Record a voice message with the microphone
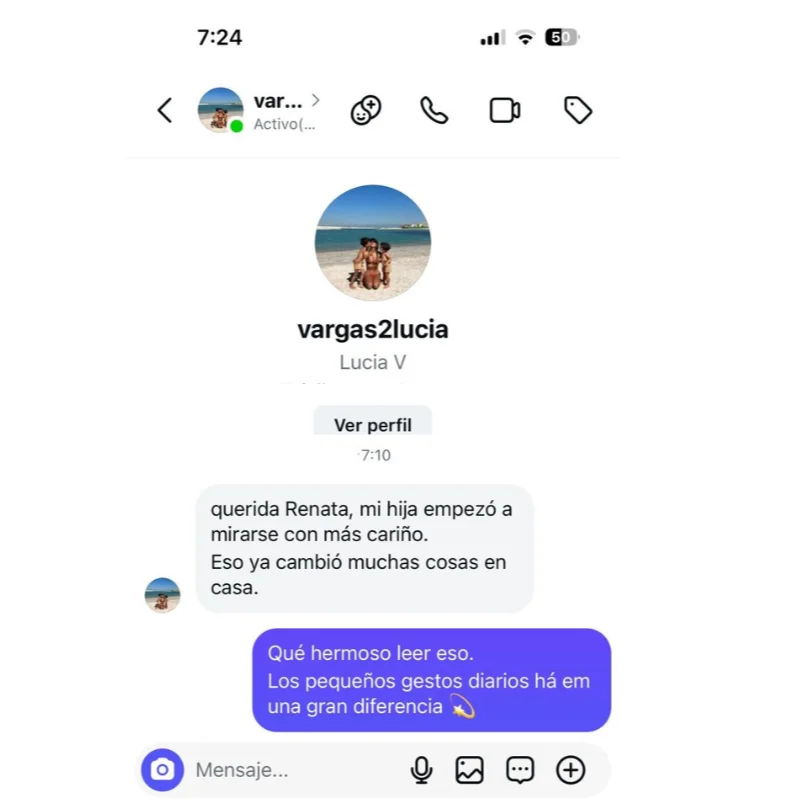The width and height of the screenshot is (800, 800). [421, 770]
